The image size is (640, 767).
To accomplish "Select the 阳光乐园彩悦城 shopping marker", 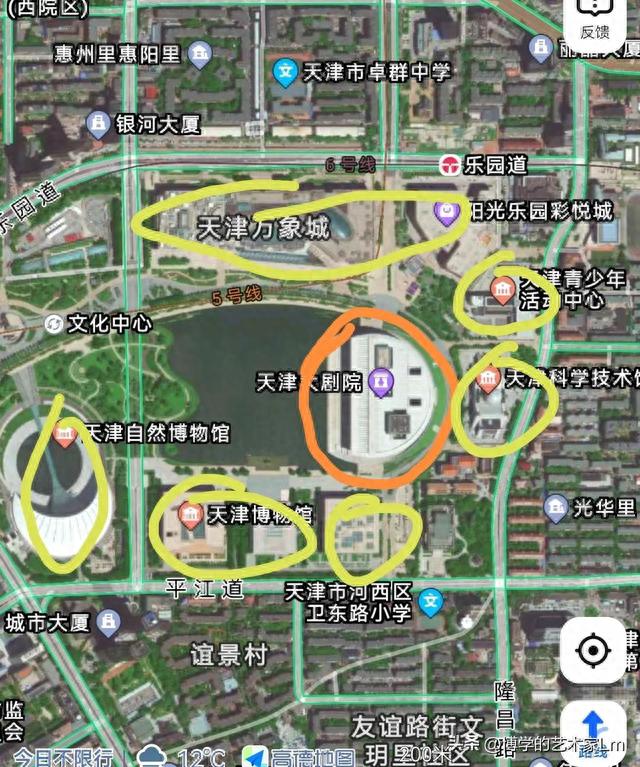I will point(446,211).
